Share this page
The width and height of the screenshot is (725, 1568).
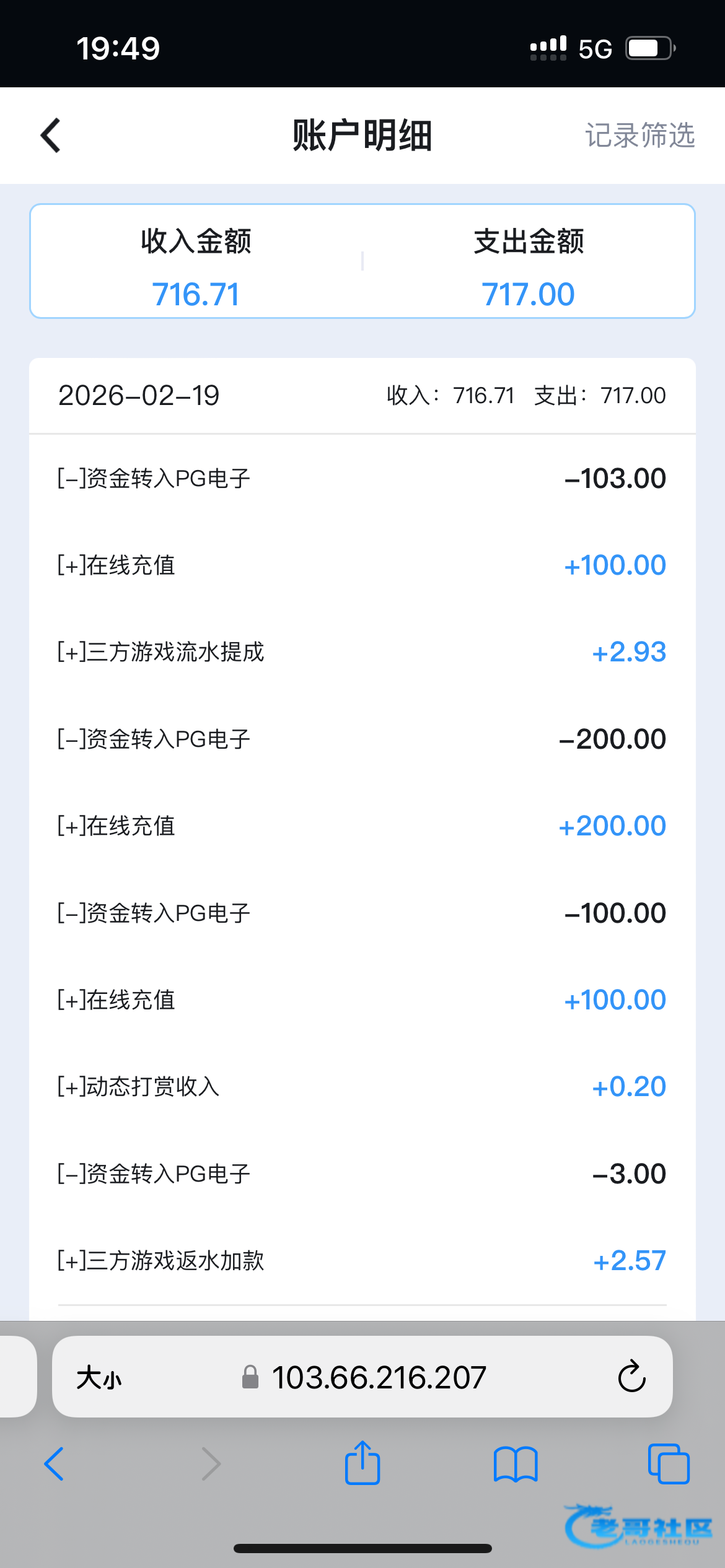tap(362, 1463)
